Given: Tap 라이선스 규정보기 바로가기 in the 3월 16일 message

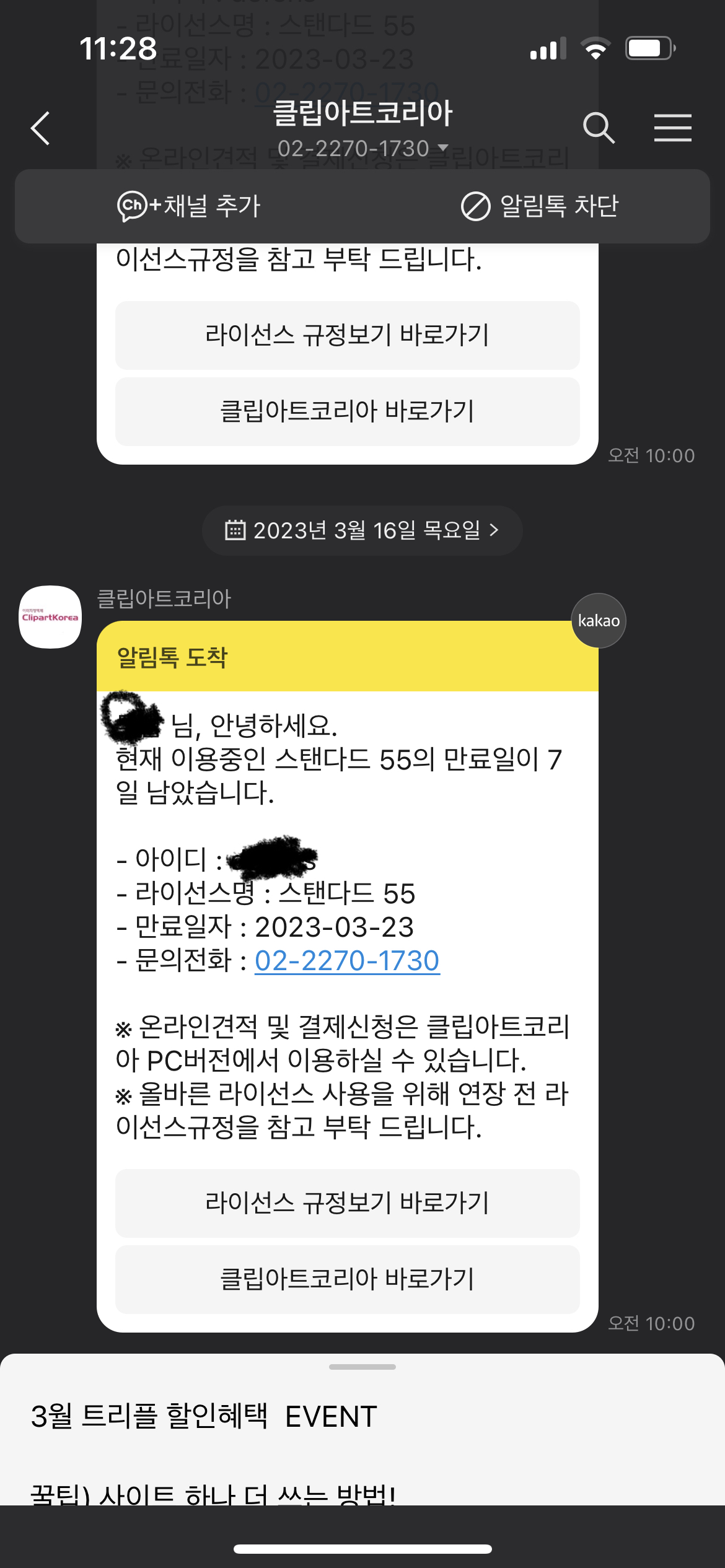Looking at the screenshot, I should click(347, 1203).
